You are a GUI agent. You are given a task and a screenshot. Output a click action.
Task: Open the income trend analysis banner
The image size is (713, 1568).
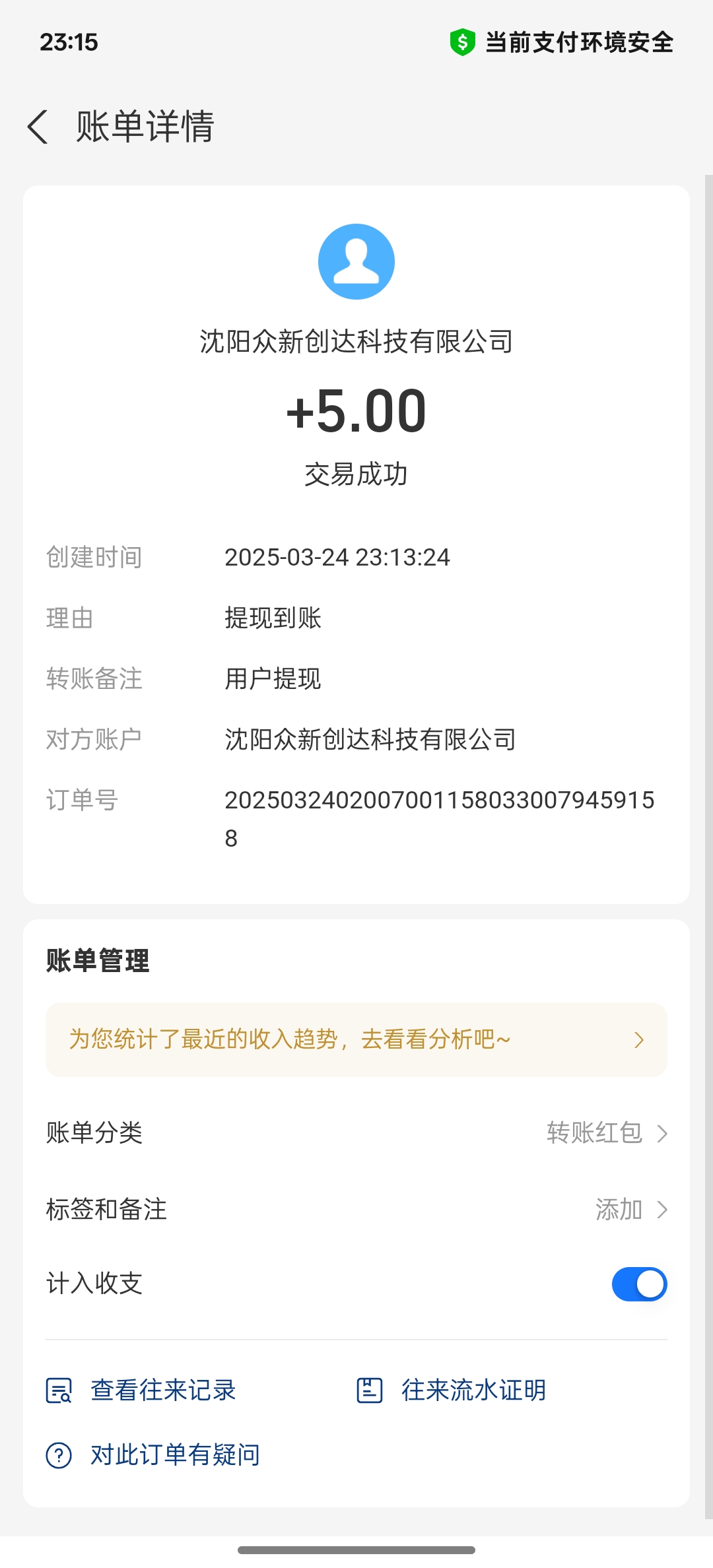pos(356,1040)
